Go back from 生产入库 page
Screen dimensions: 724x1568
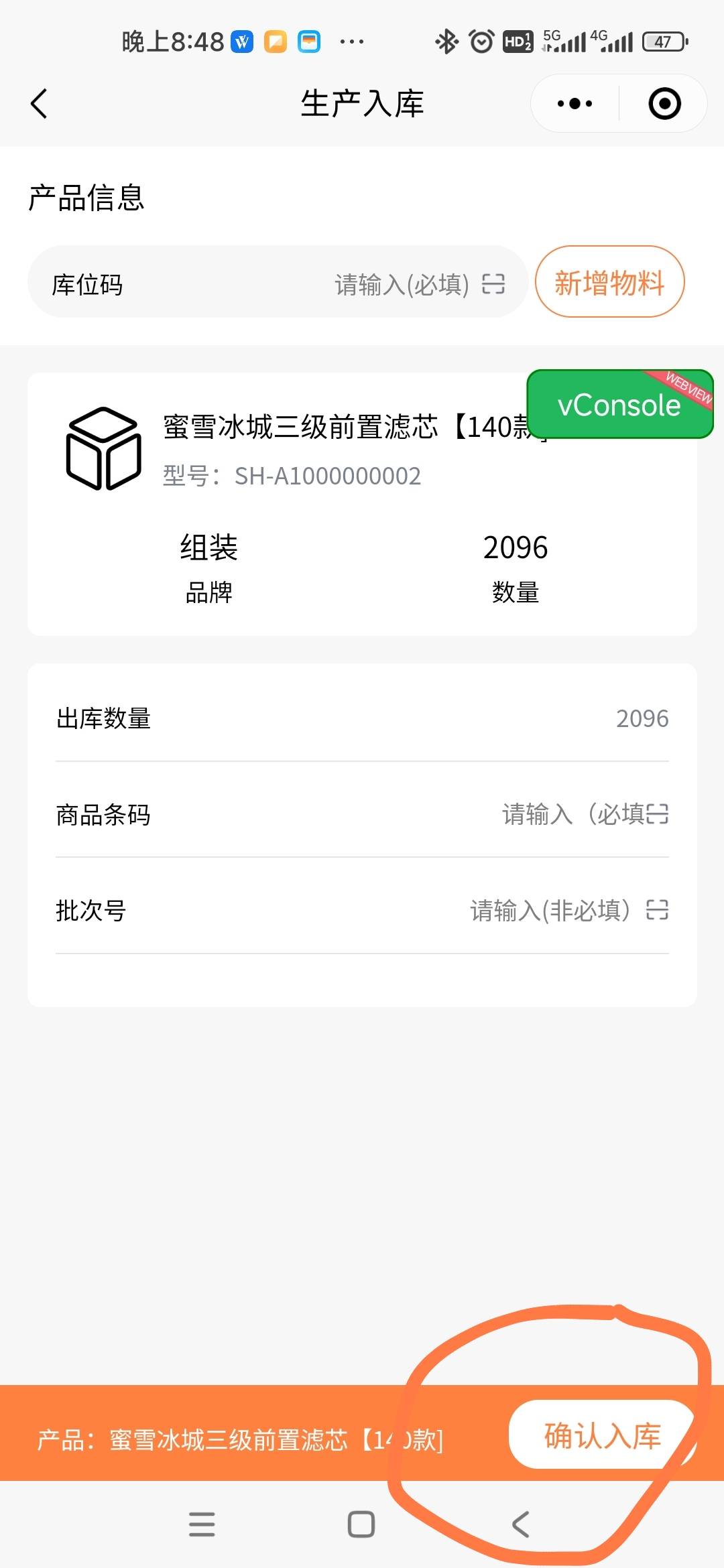[x=39, y=104]
